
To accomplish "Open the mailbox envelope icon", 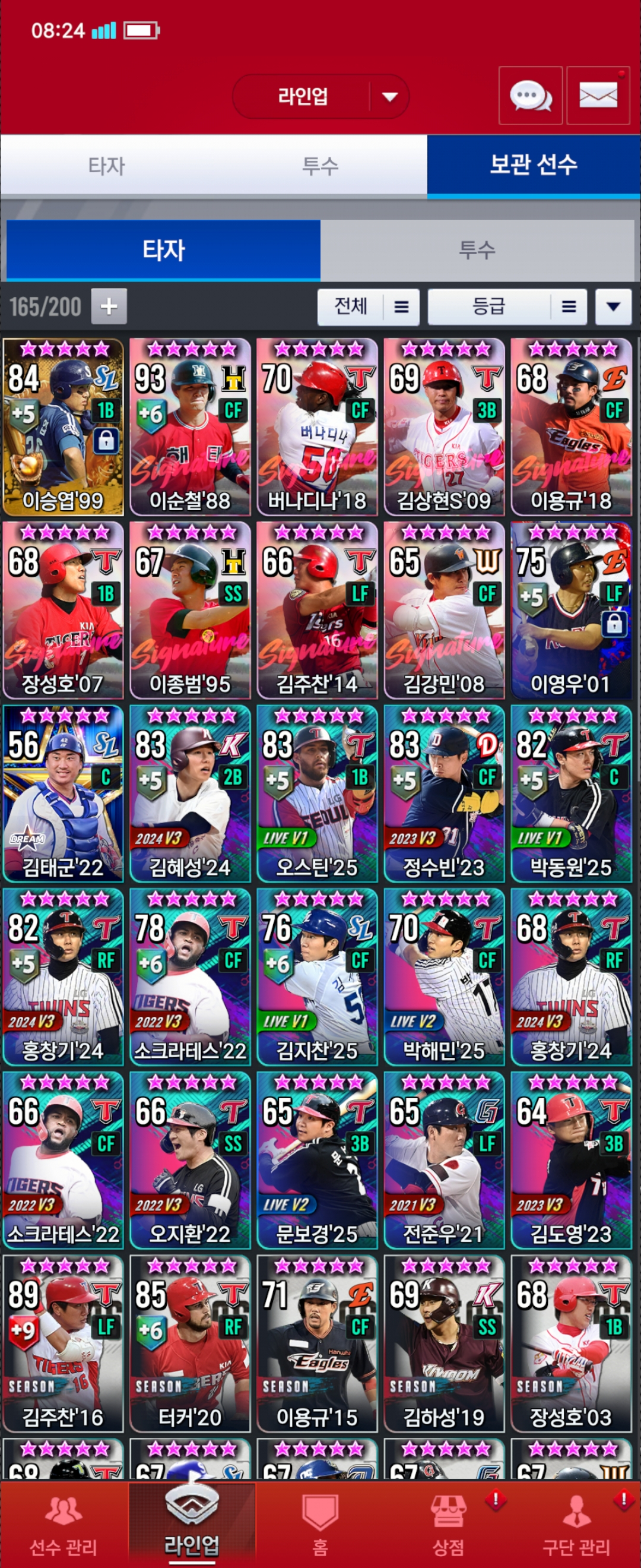I will coord(598,96).
